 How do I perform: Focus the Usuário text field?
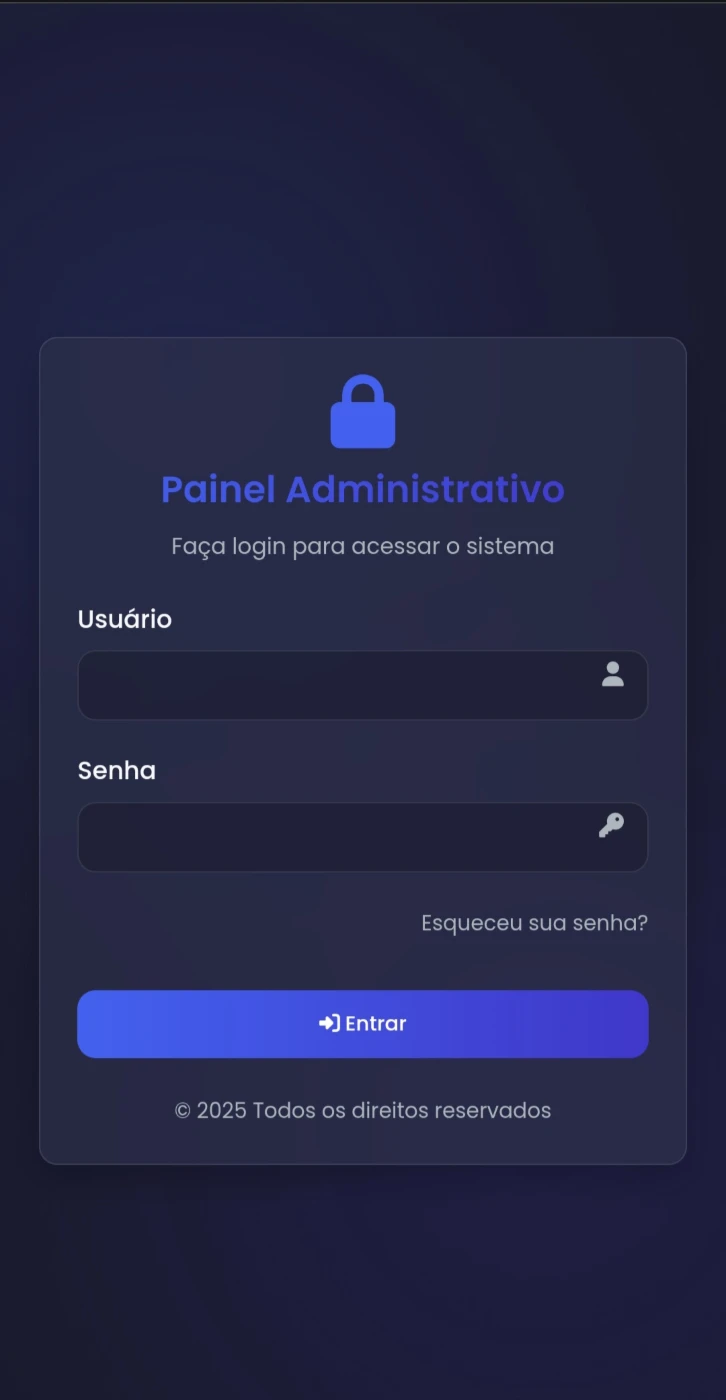point(363,685)
